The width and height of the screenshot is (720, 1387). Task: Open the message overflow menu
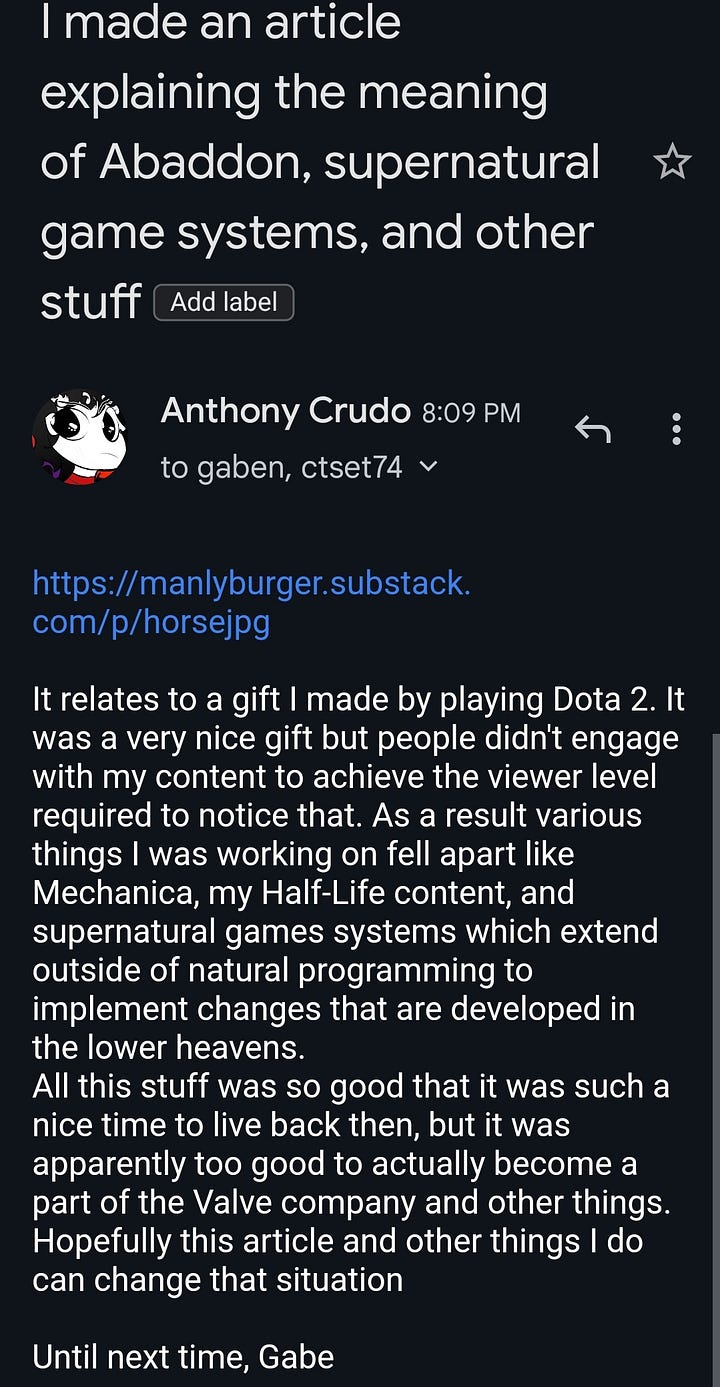tap(677, 429)
